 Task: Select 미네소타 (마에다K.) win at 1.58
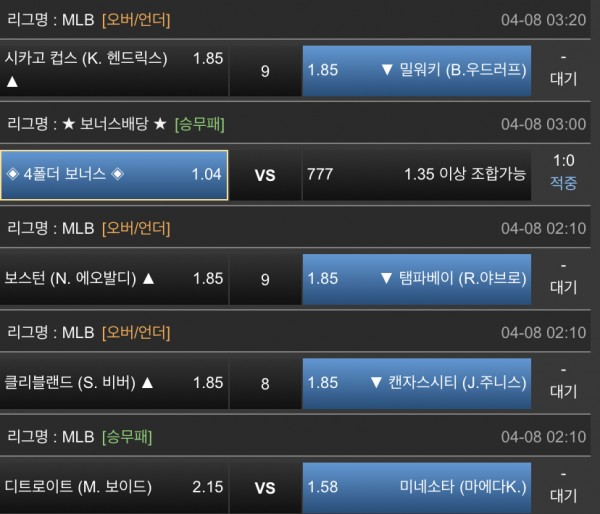coord(415,487)
